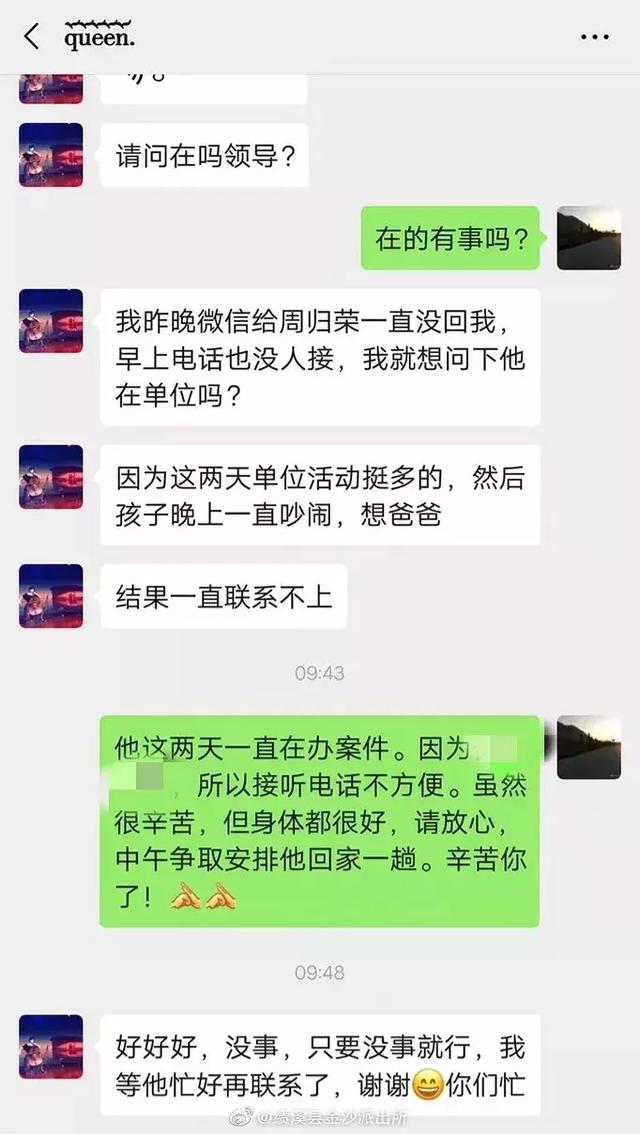This screenshot has height=1134, width=640.
Task: Open the three-dot chat info menu
Action: [x=594, y=37]
